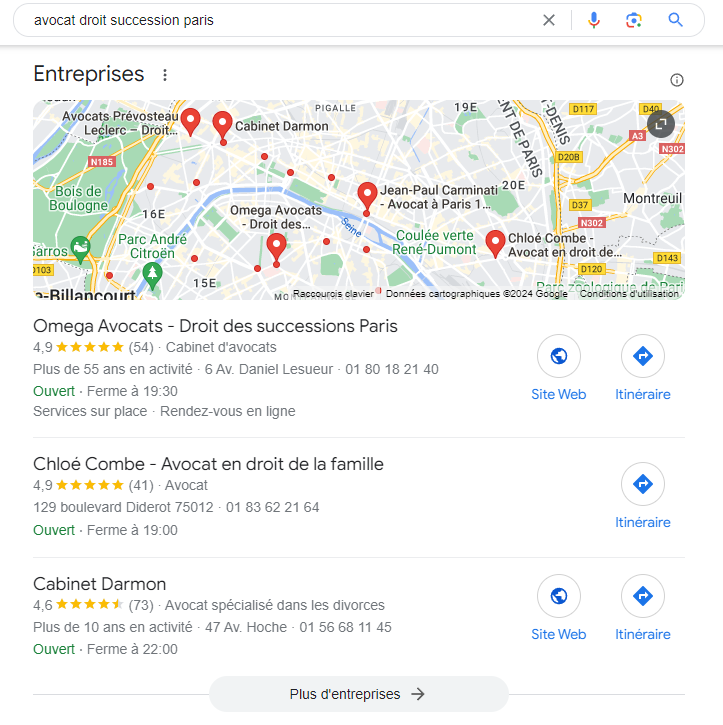Expand the map to full screen
This screenshot has width=723, height=725.
click(661, 123)
